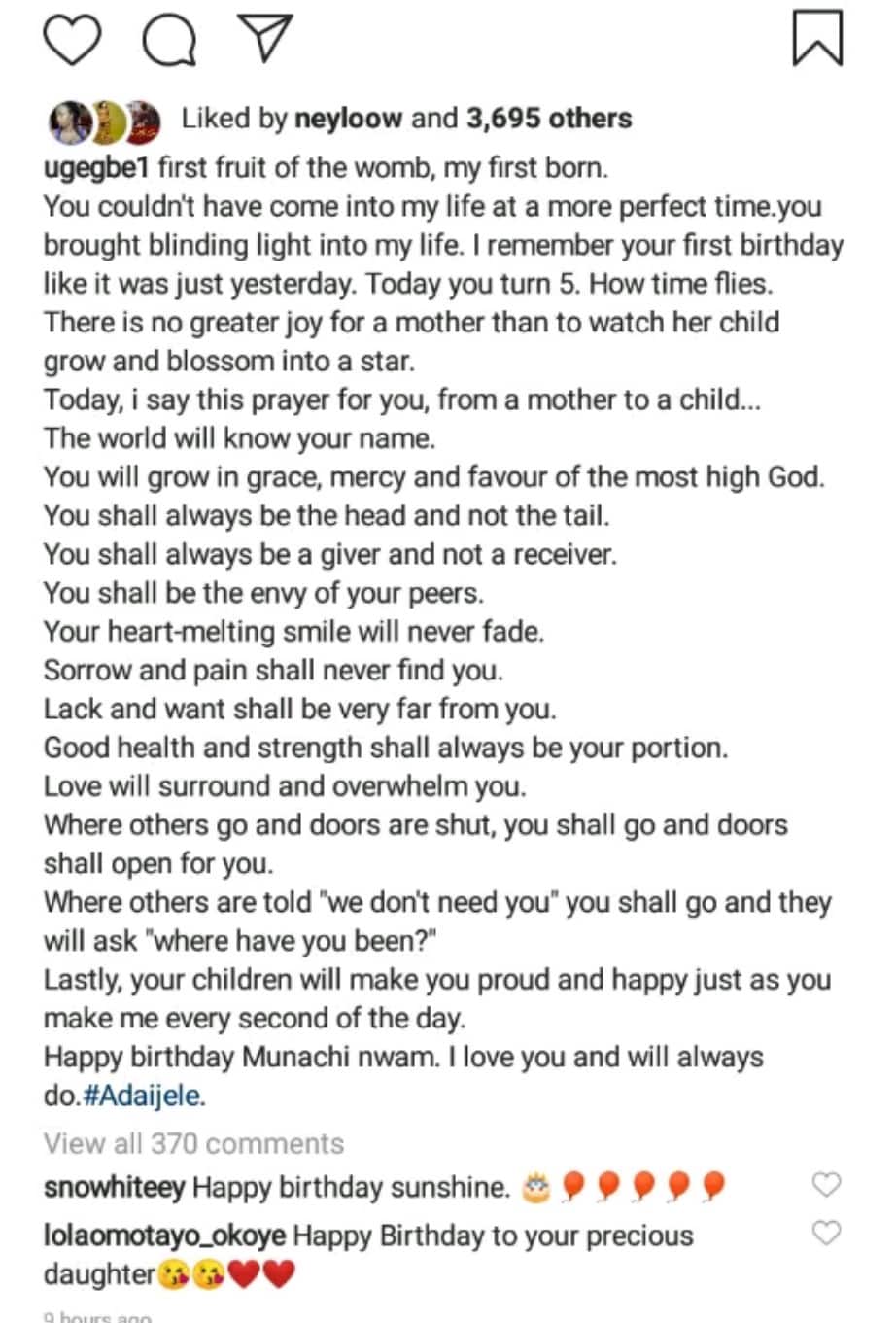This screenshot has height=1323, width=896.
Task: Like lolaomotayo_okoye's comment
Action: pos(825,1233)
